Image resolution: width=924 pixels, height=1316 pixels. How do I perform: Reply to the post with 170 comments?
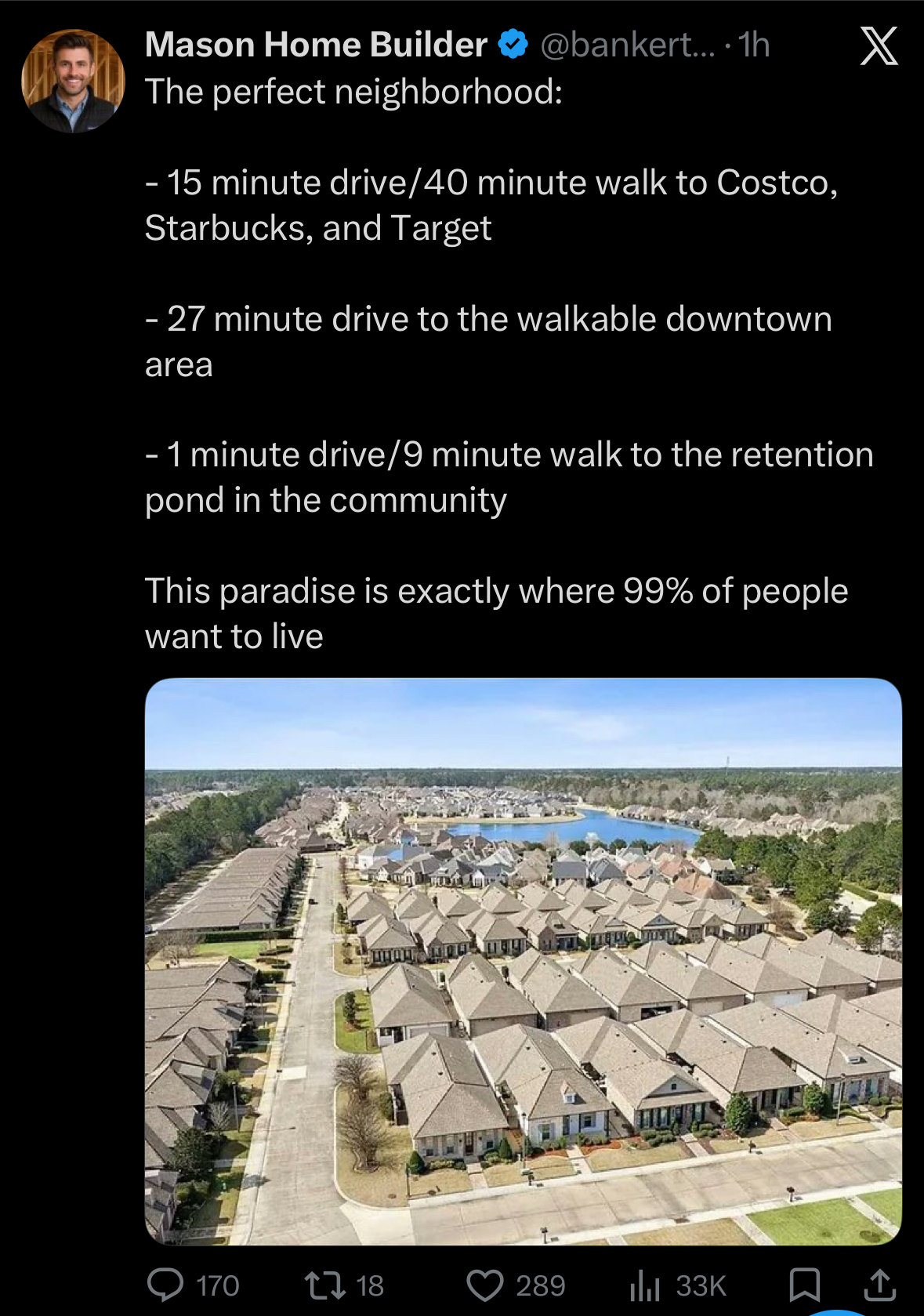click(193, 1285)
